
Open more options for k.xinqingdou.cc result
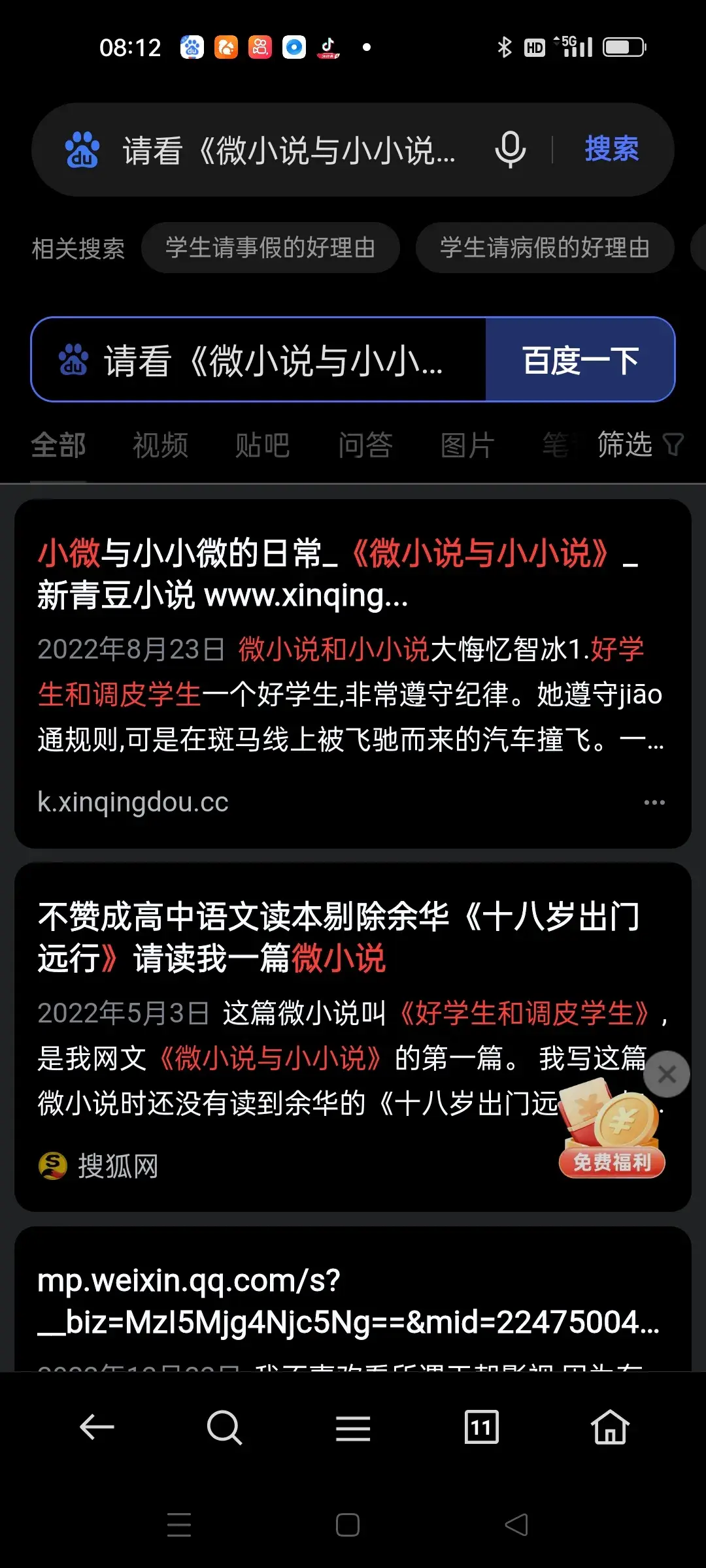(x=654, y=802)
